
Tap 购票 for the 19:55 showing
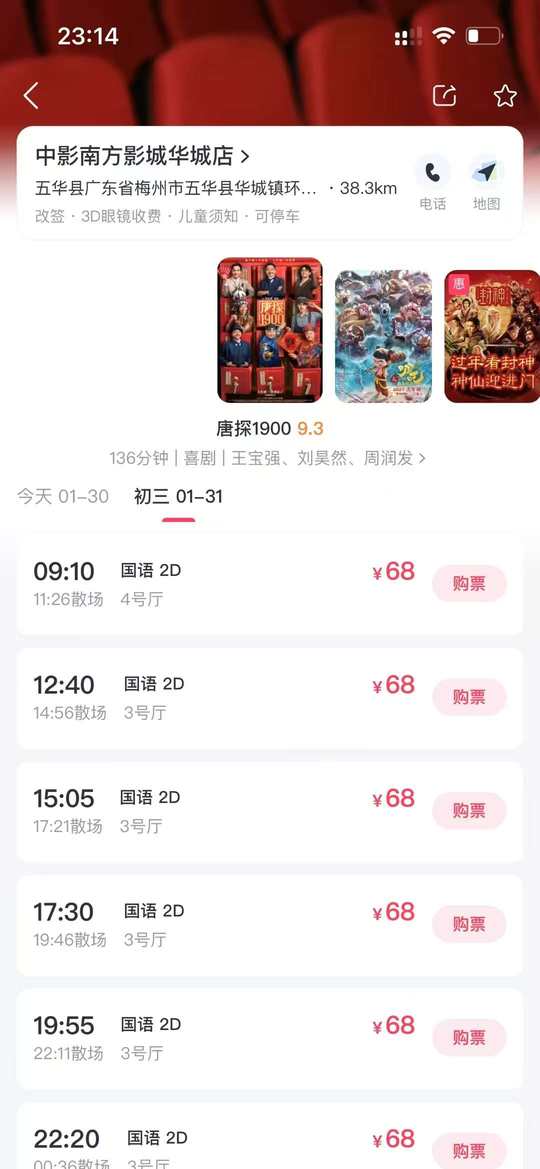pyautogui.click(x=469, y=1038)
